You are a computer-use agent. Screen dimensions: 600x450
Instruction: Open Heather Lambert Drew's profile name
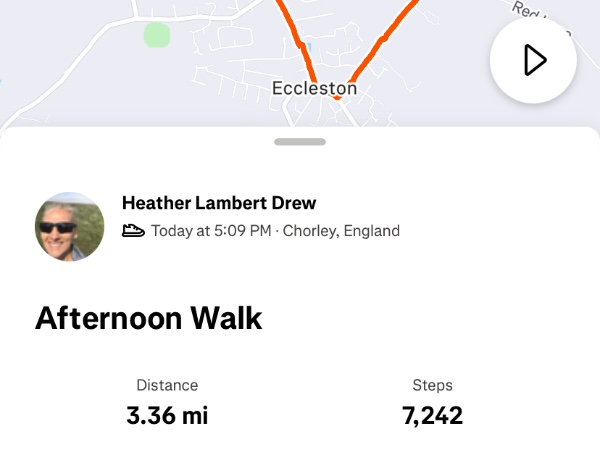[219, 203]
